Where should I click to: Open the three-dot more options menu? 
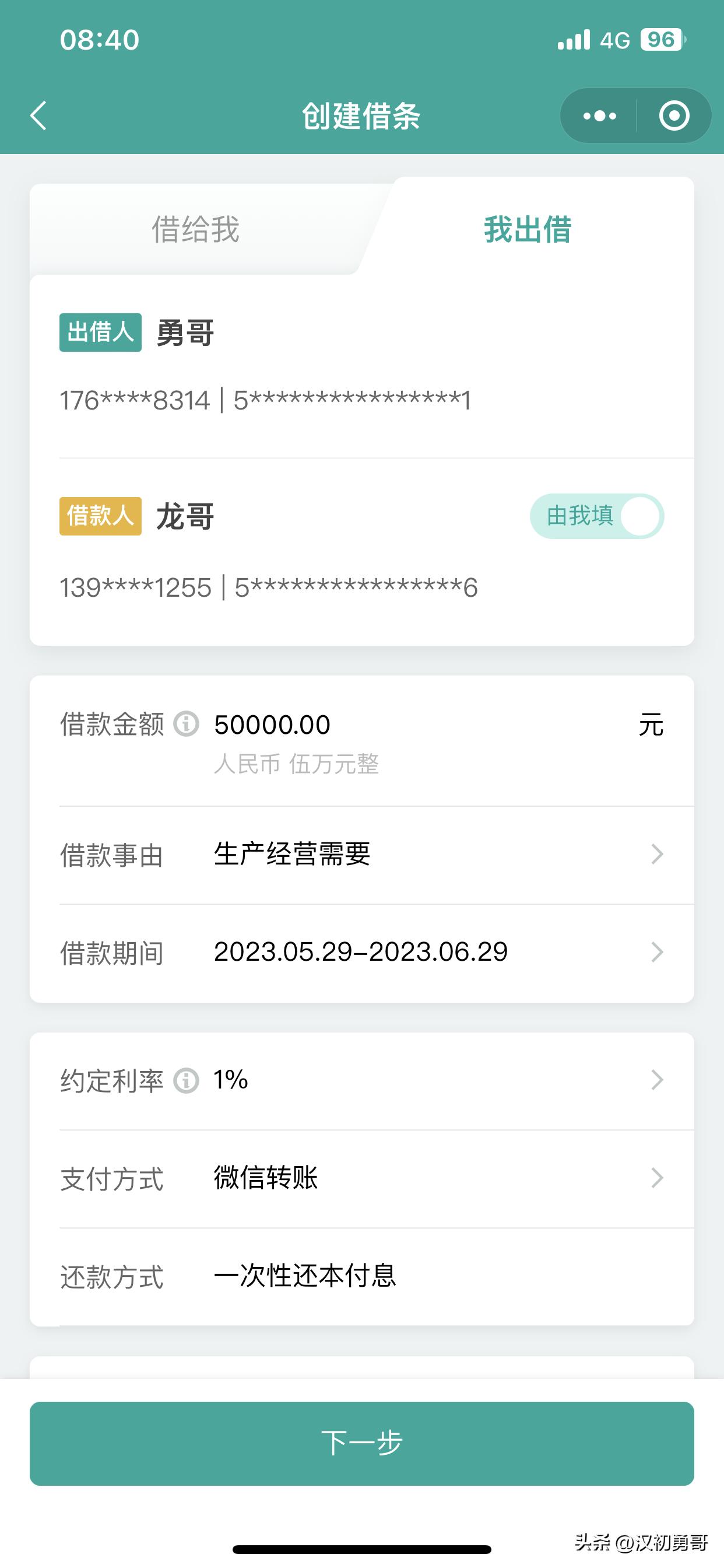pos(599,116)
